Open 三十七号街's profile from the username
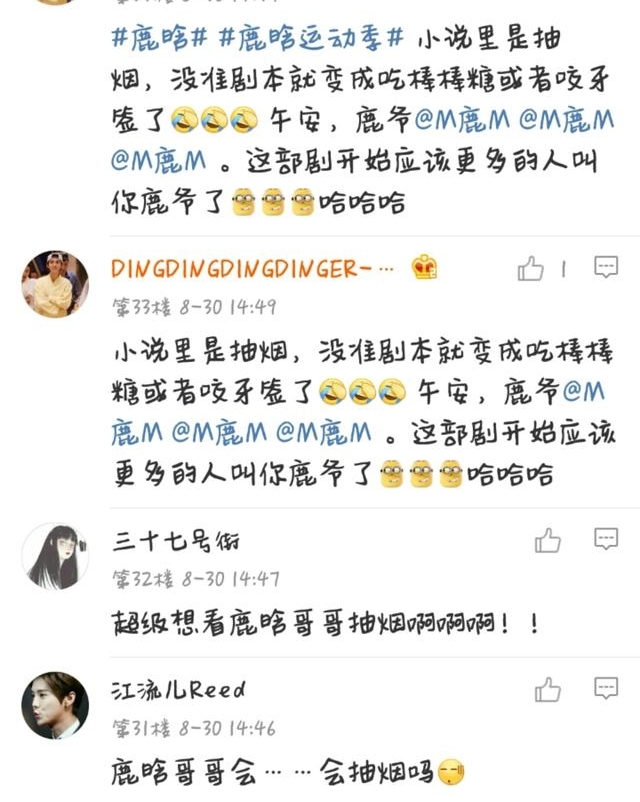Image resolution: width=640 pixels, height=802 pixels. (x=176, y=541)
